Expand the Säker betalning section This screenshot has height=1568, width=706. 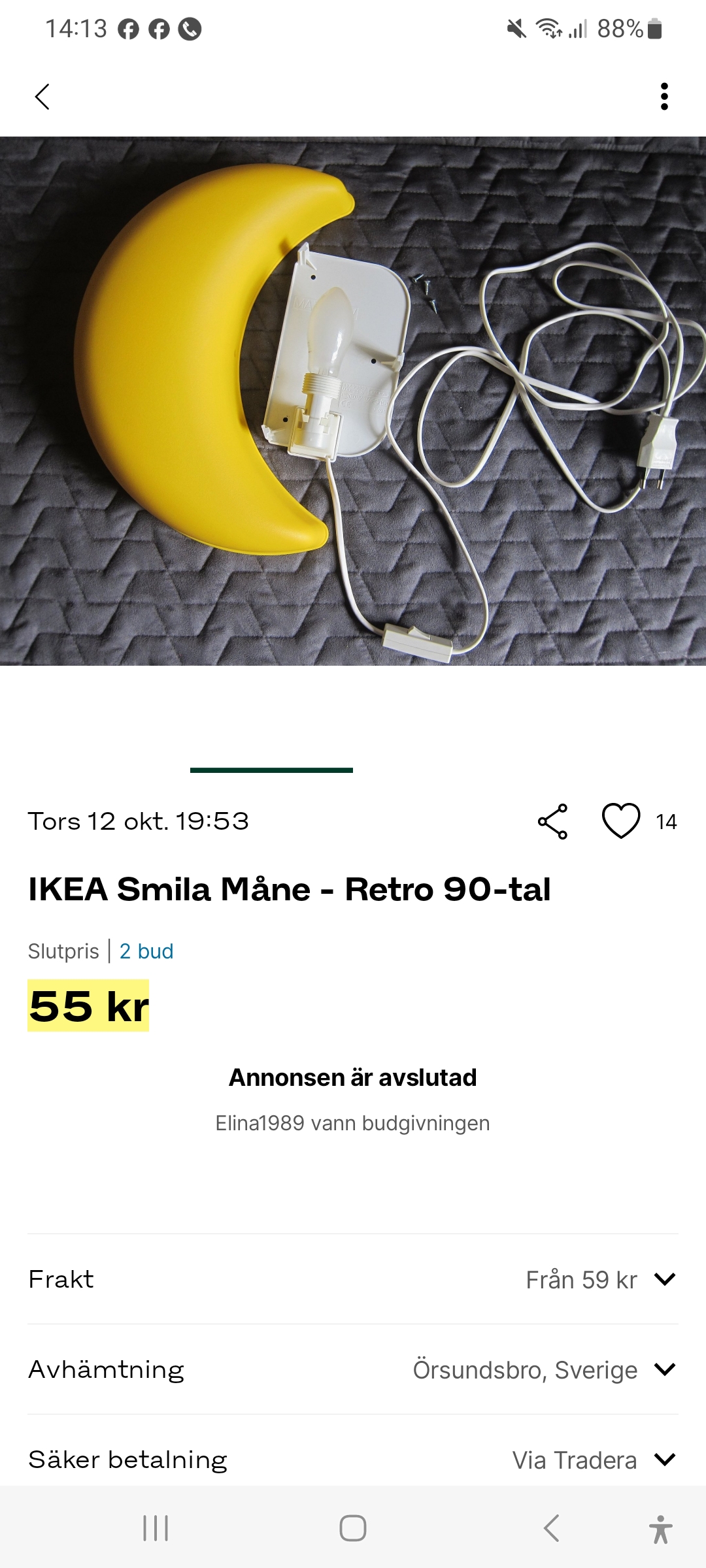pyautogui.click(x=664, y=1460)
